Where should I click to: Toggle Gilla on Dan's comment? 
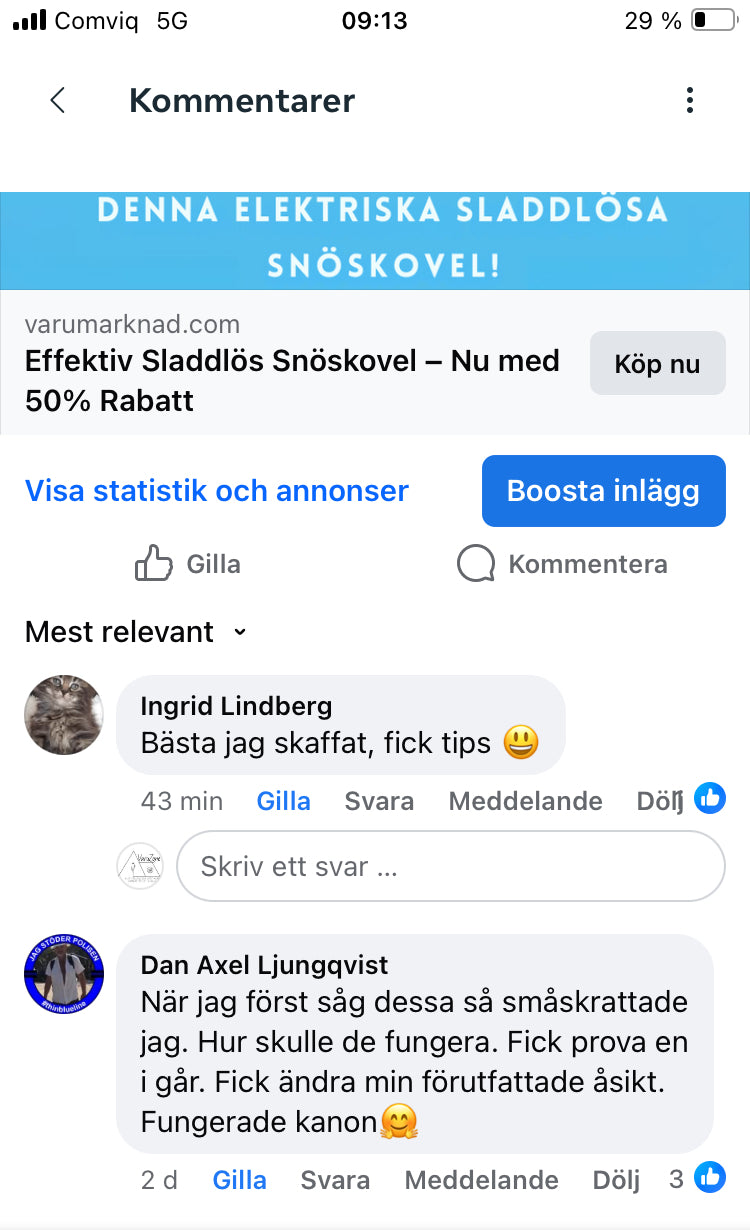[x=239, y=1180]
